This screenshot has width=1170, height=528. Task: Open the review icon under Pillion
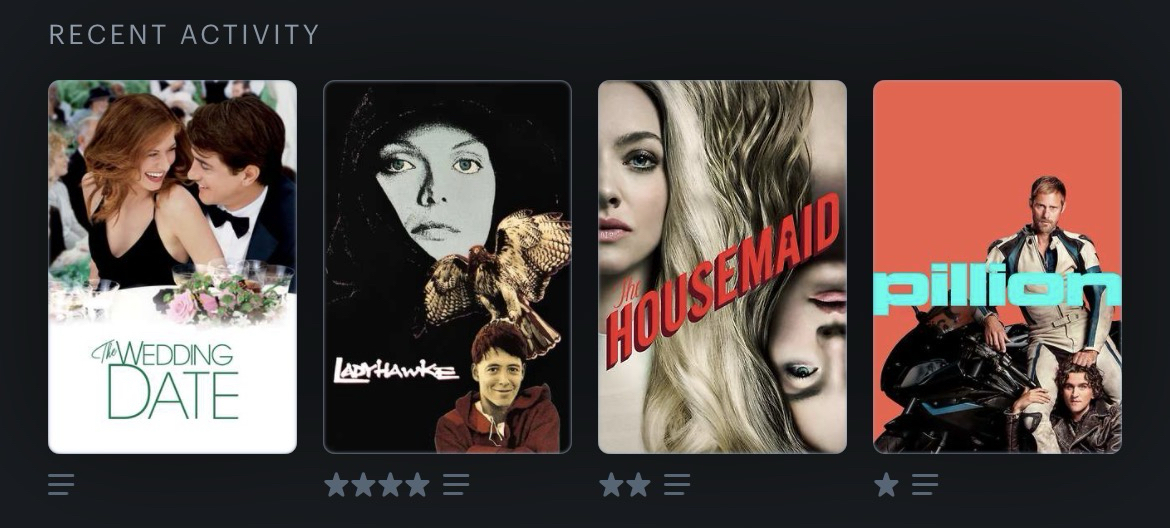click(925, 485)
